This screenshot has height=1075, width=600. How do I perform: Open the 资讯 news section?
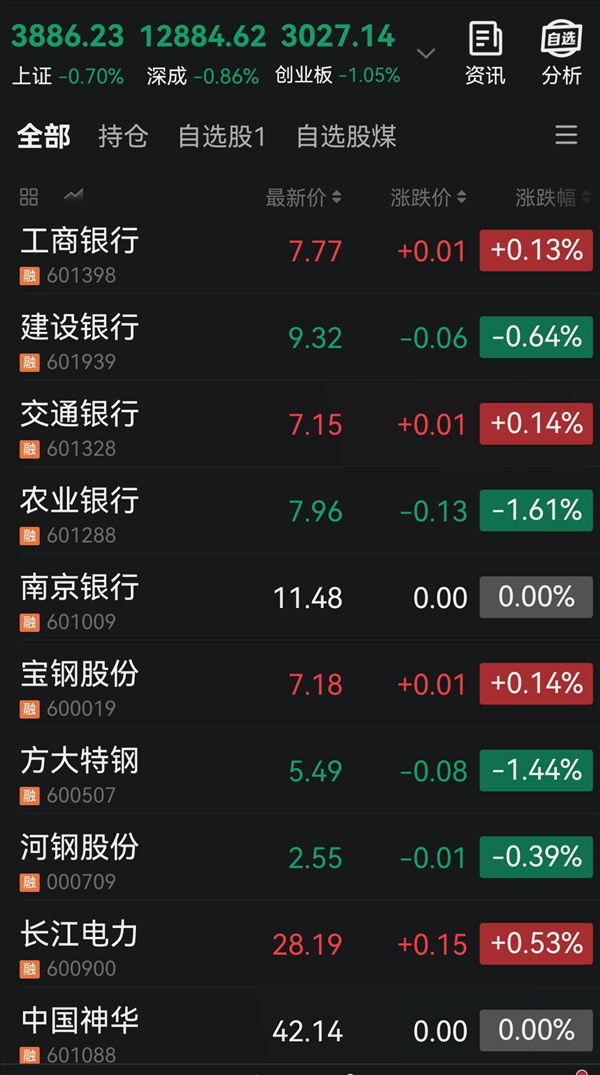(x=485, y=53)
